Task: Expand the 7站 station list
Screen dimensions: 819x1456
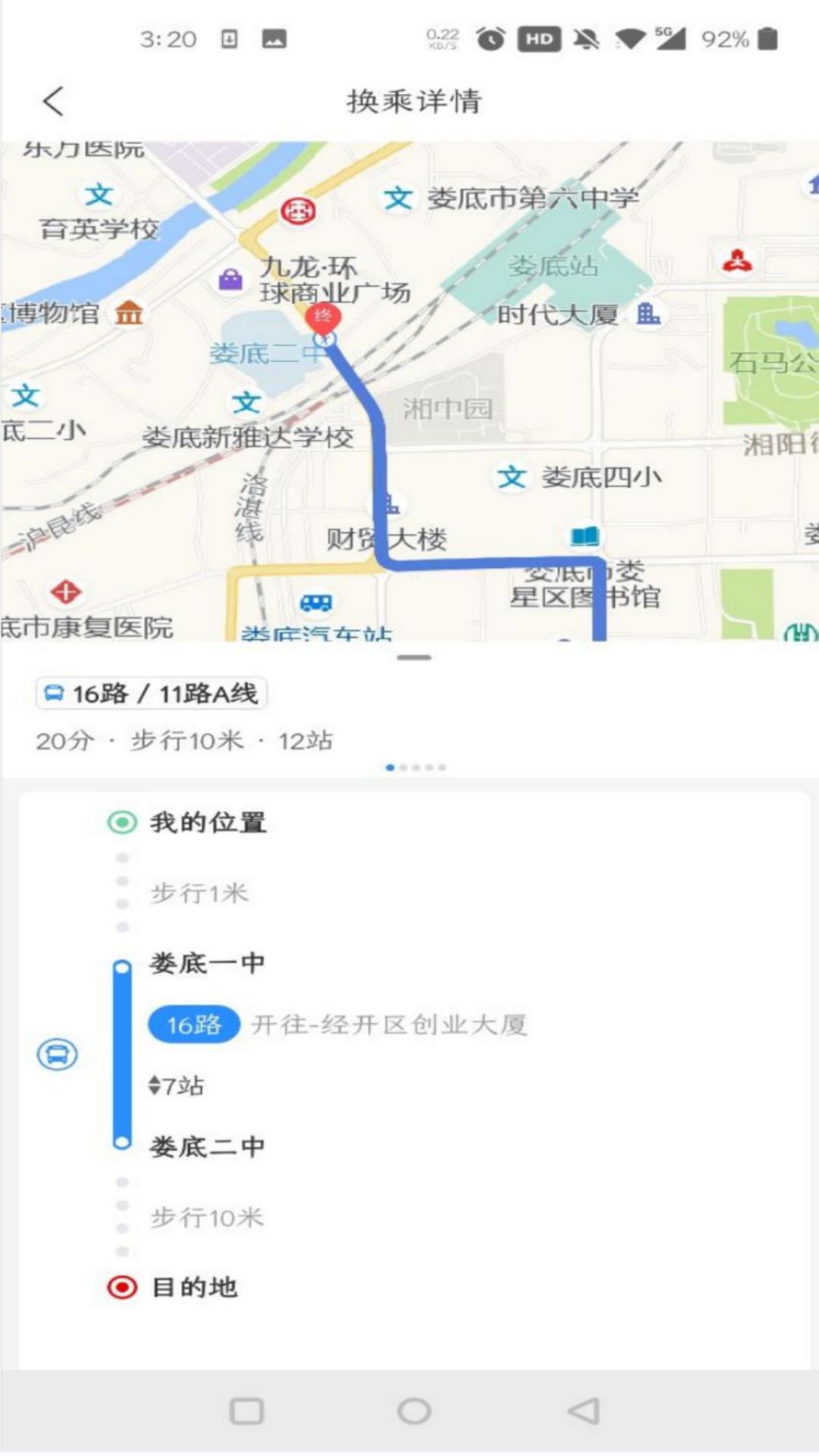Action: click(178, 1086)
